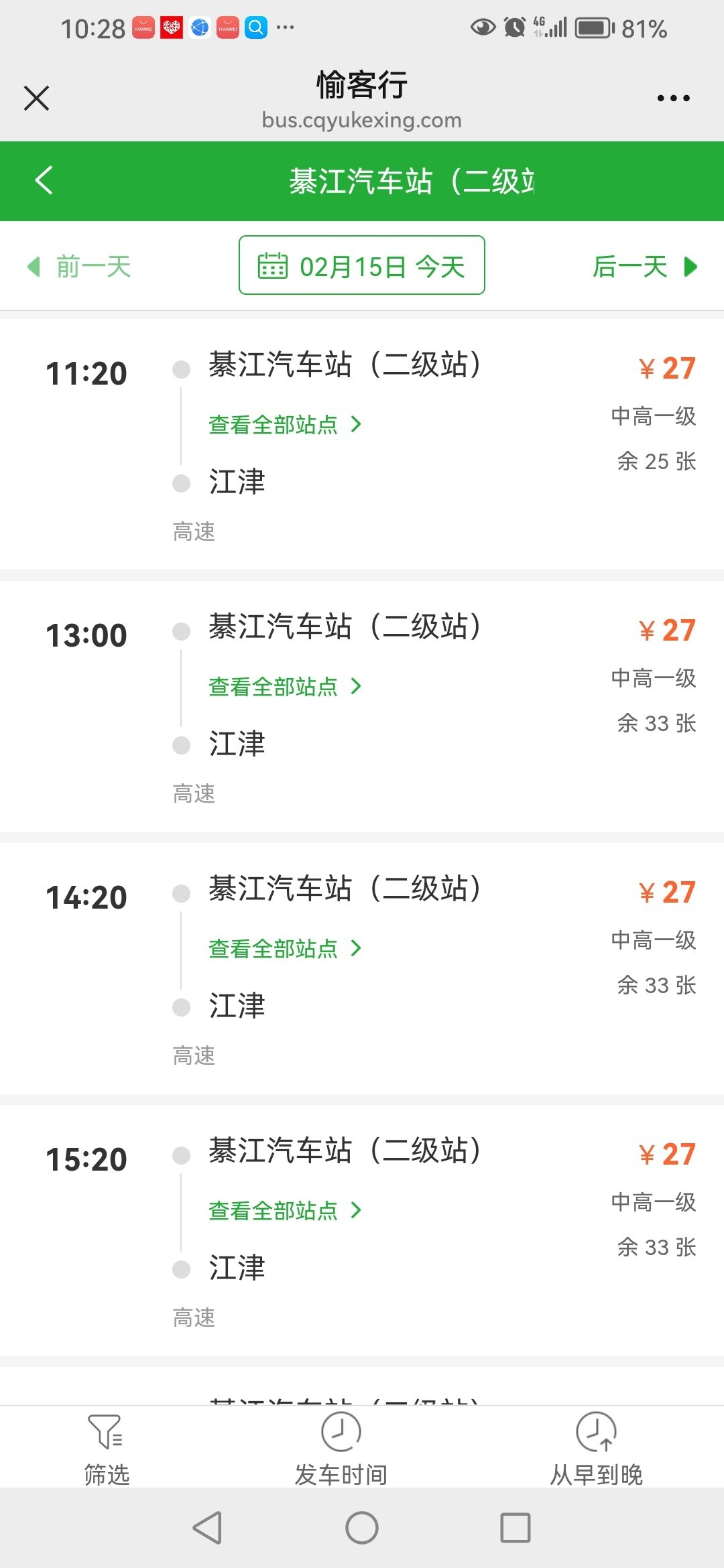Image resolution: width=724 pixels, height=1568 pixels.
Task: Tap the system home button
Action: (362, 1528)
